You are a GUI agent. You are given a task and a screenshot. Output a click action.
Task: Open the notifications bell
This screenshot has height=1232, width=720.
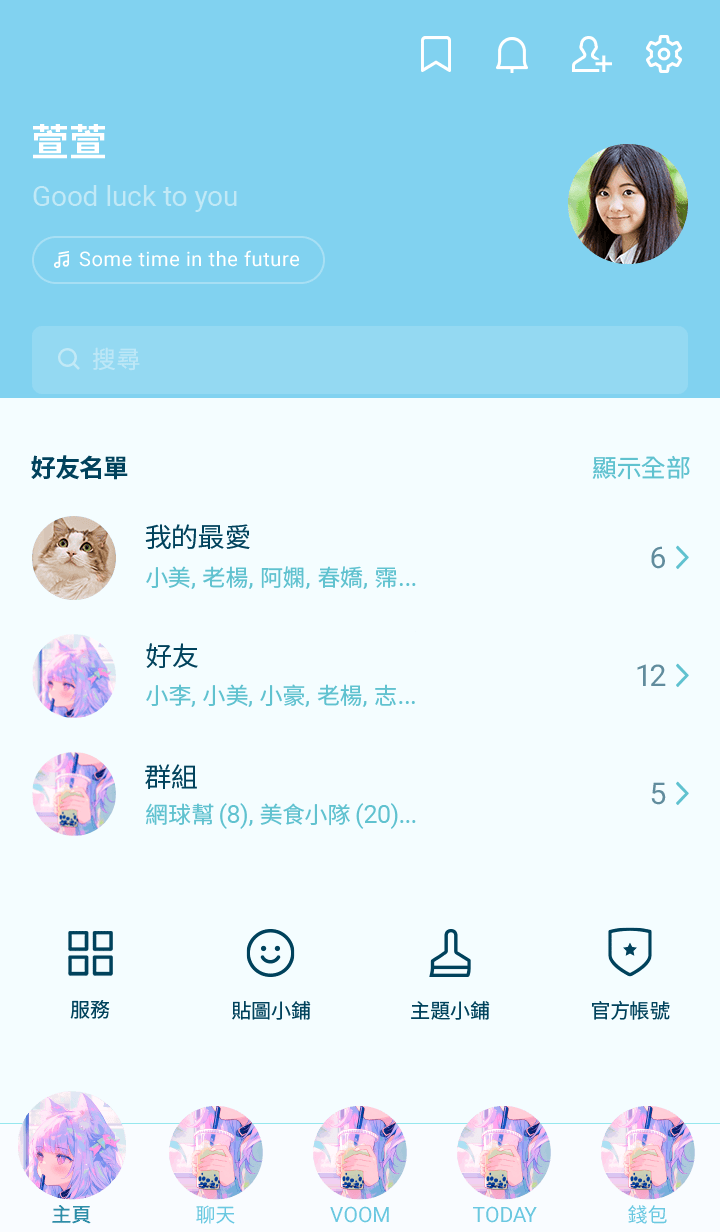point(512,55)
